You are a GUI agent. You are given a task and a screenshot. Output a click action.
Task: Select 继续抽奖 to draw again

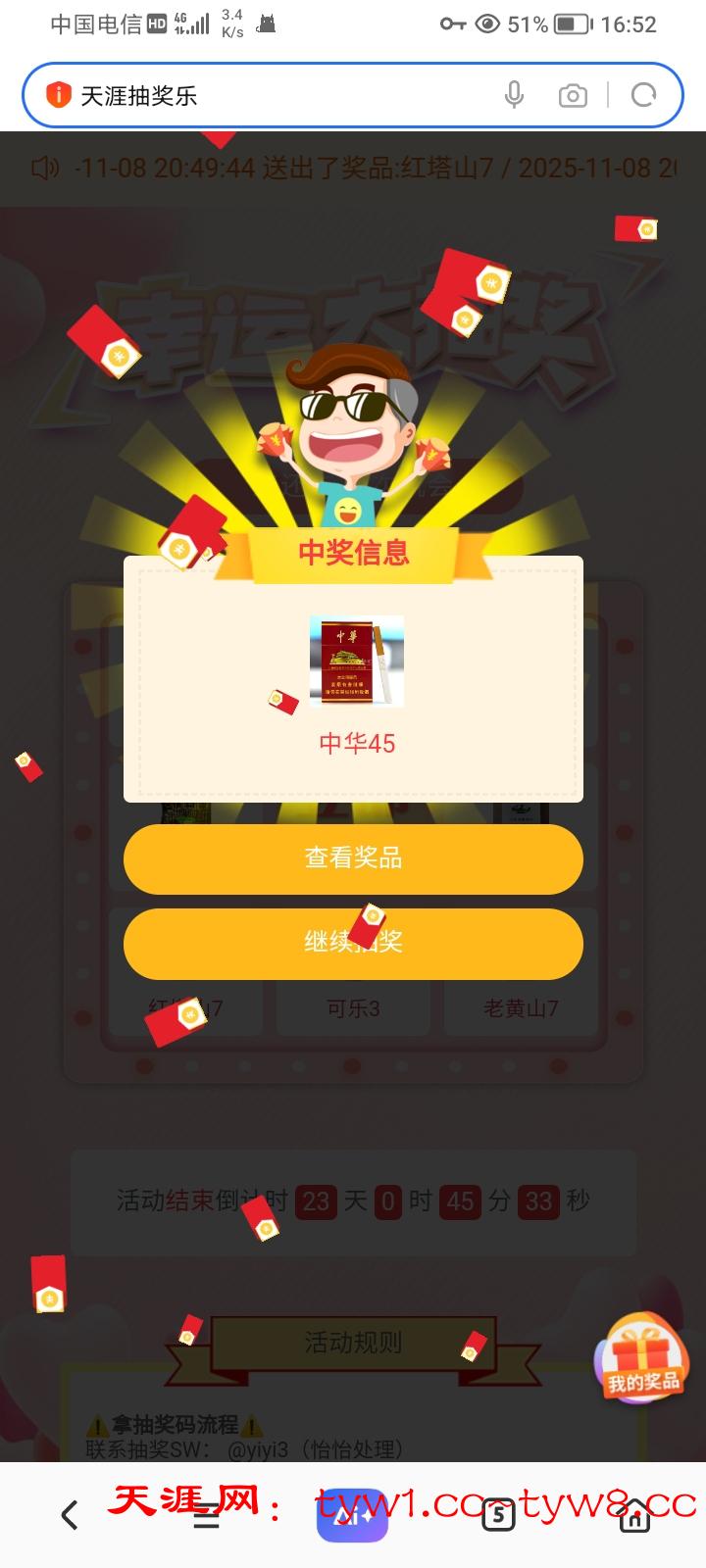(353, 943)
